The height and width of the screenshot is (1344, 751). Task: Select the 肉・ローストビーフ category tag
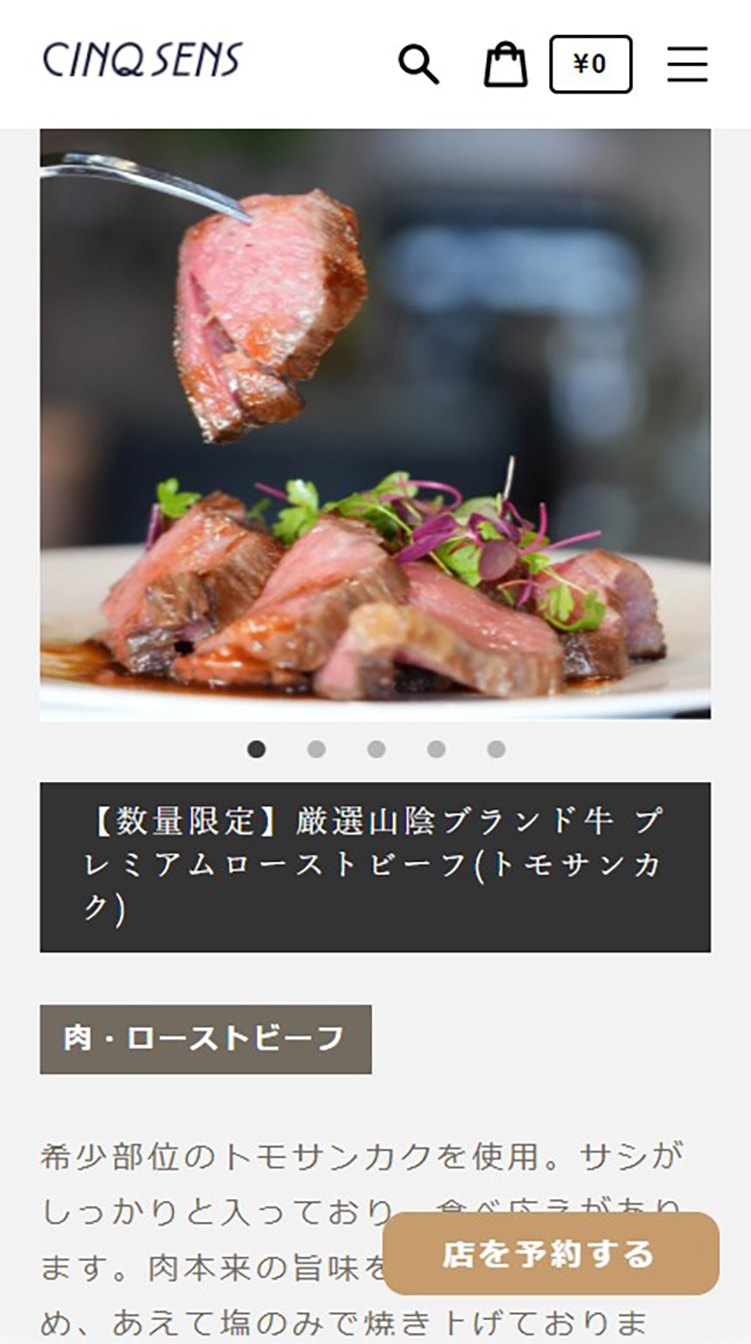coord(205,1039)
